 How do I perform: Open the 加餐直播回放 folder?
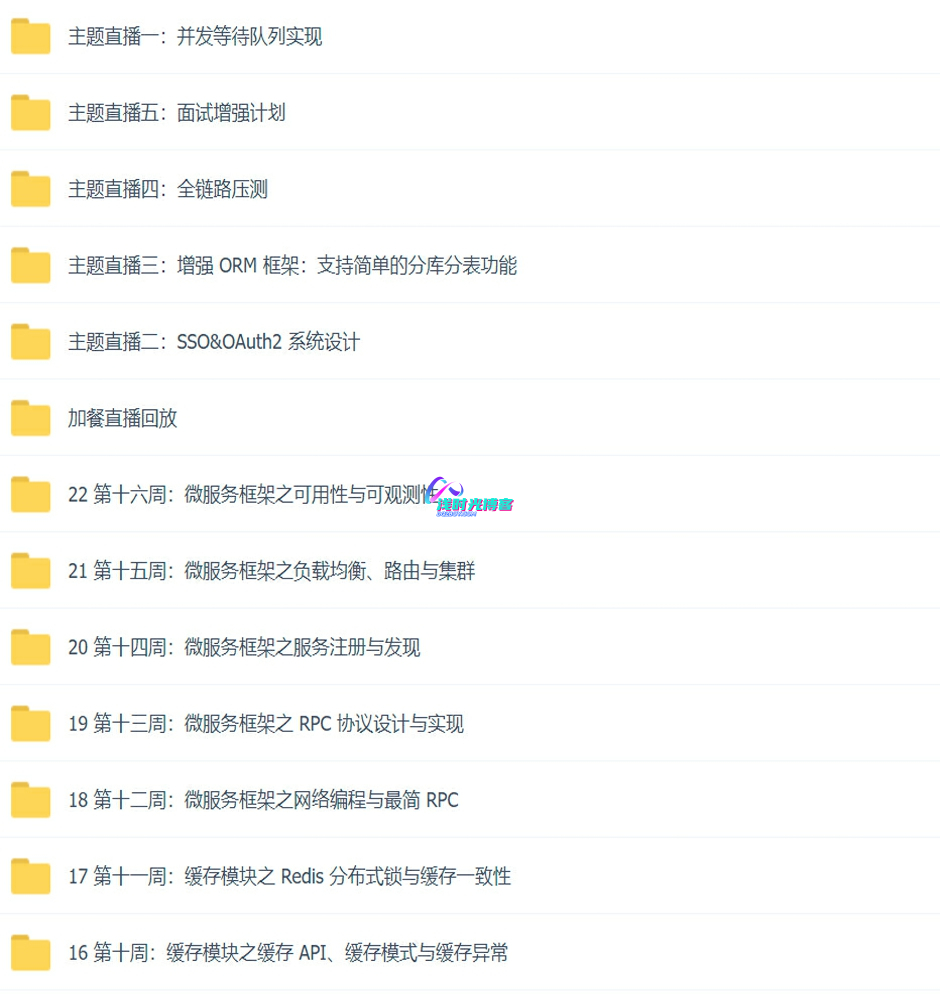click(122, 418)
